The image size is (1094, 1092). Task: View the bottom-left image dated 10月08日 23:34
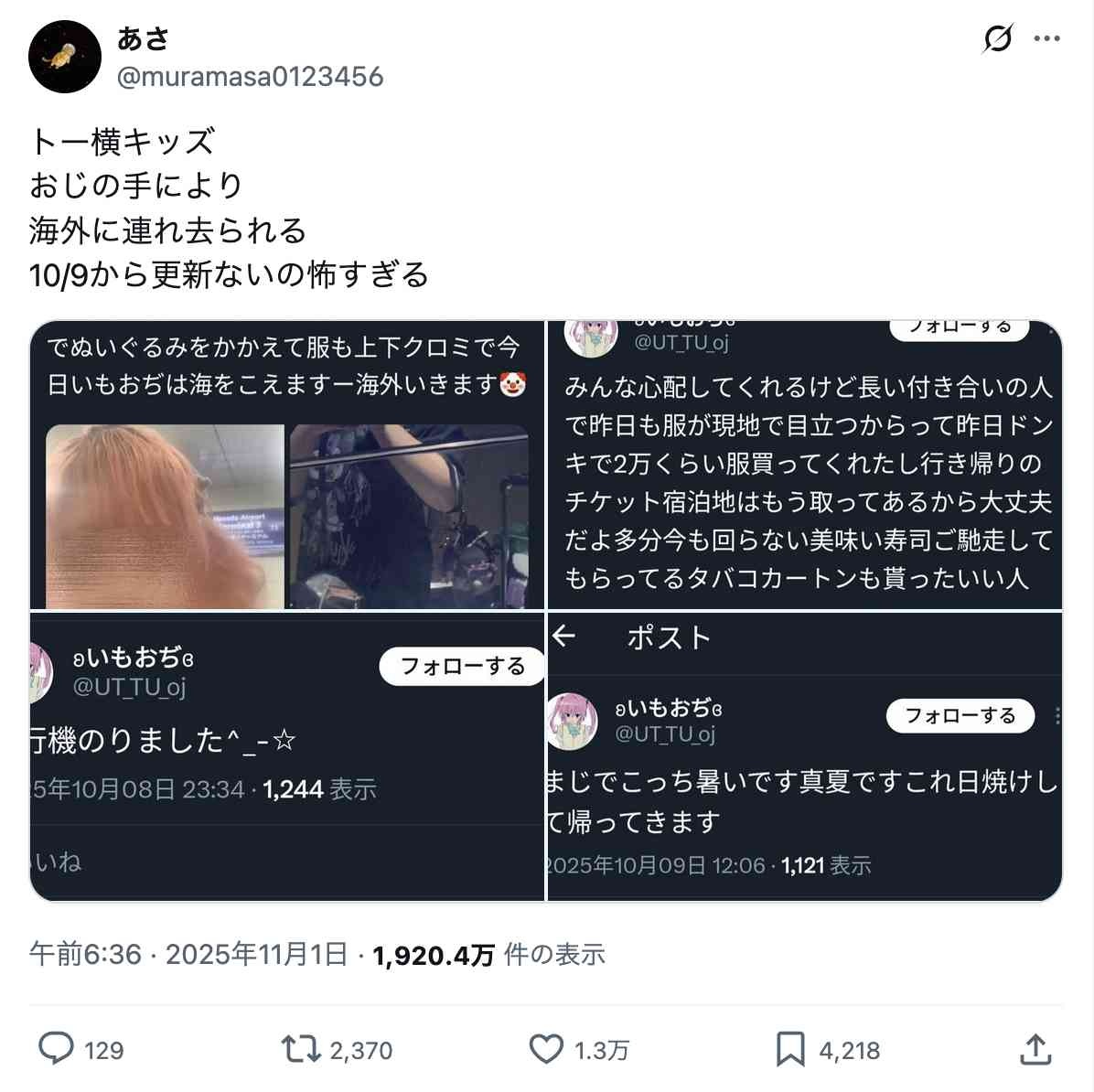coord(287,756)
